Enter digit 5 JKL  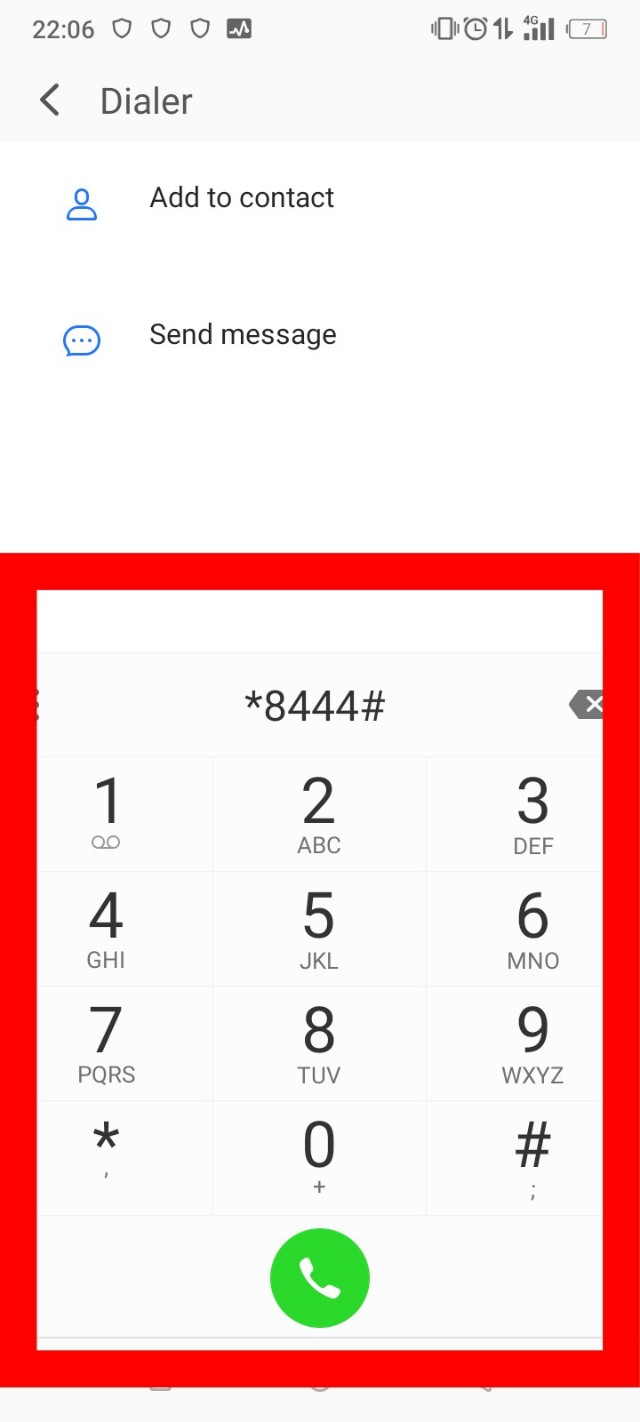tap(319, 929)
